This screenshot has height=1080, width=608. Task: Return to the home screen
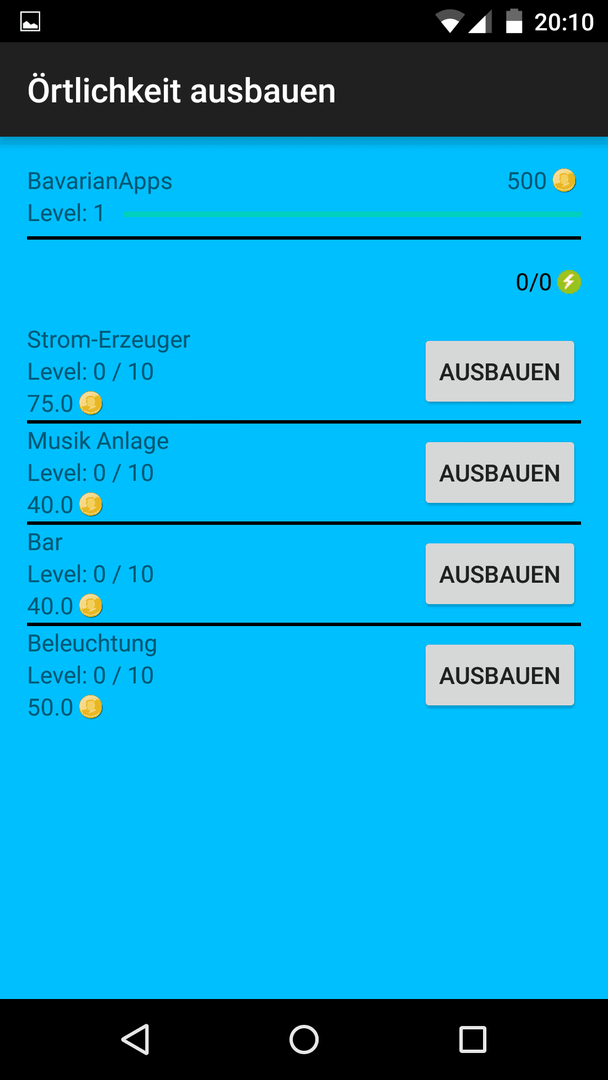(x=304, y=1039)
